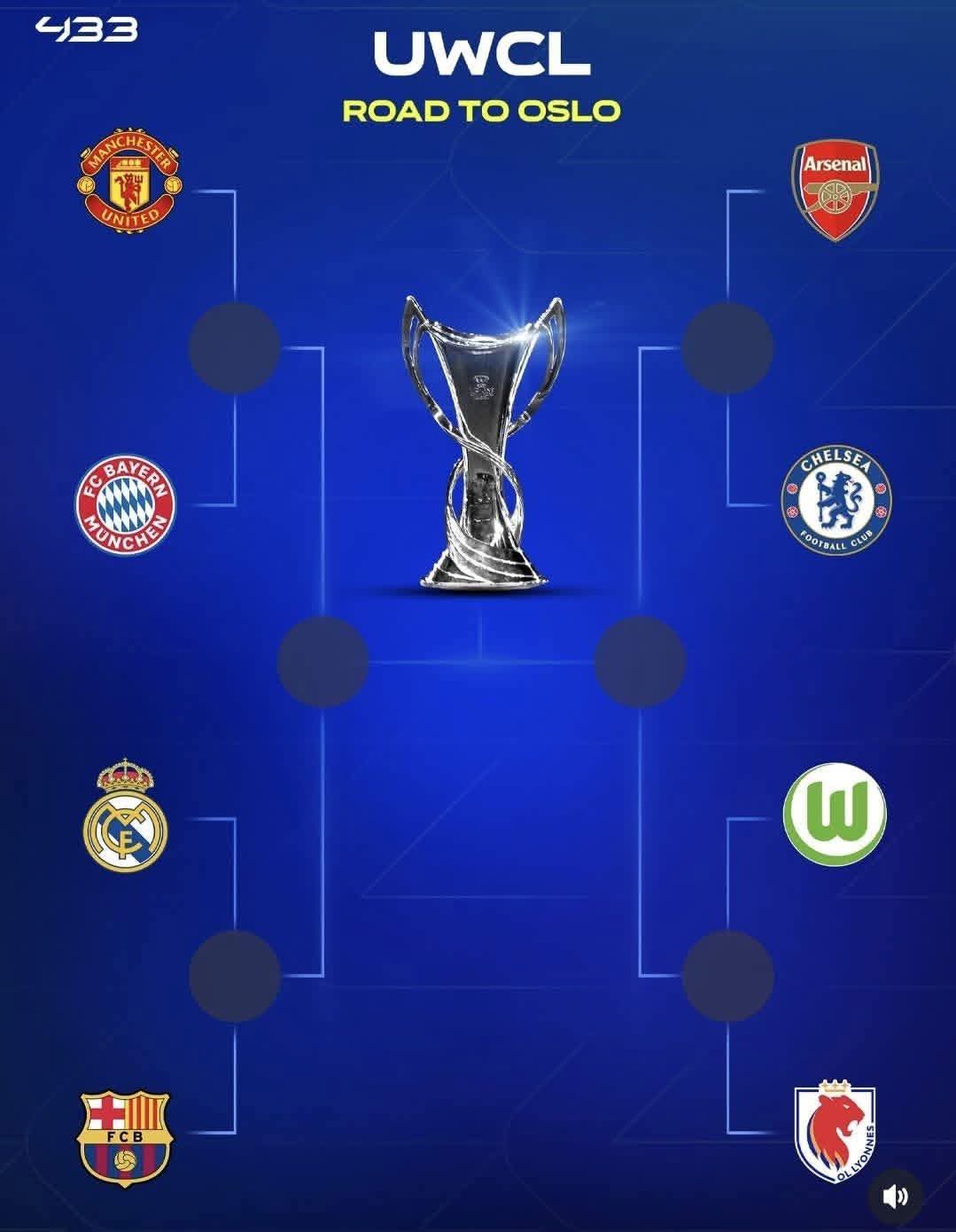The width and height of the screenshot is (956, 1232).
Task: Toggle the video sound speaker icon
Action: click(896, 1197)
